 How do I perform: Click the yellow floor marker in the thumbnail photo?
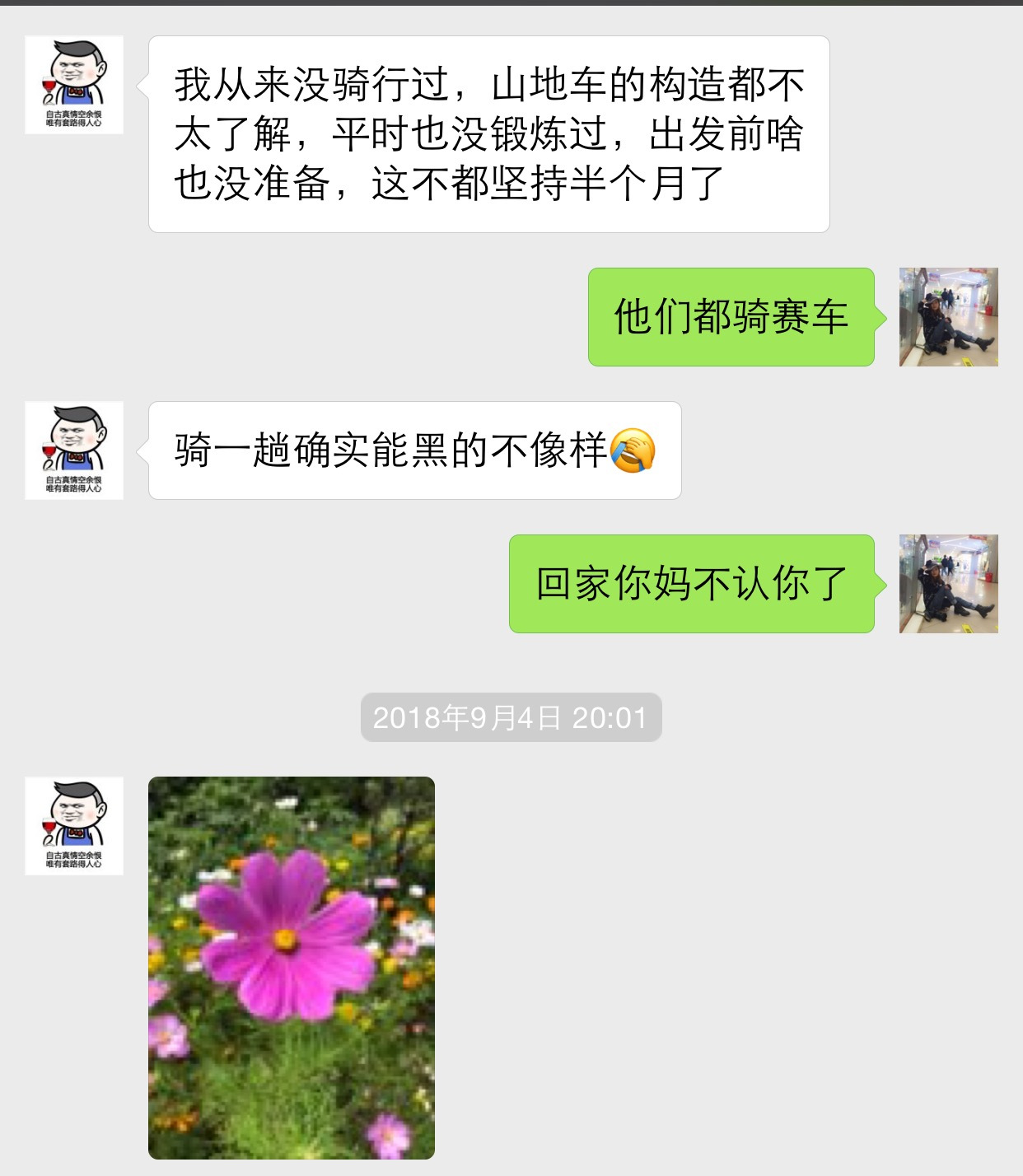[x=968, y=361]
